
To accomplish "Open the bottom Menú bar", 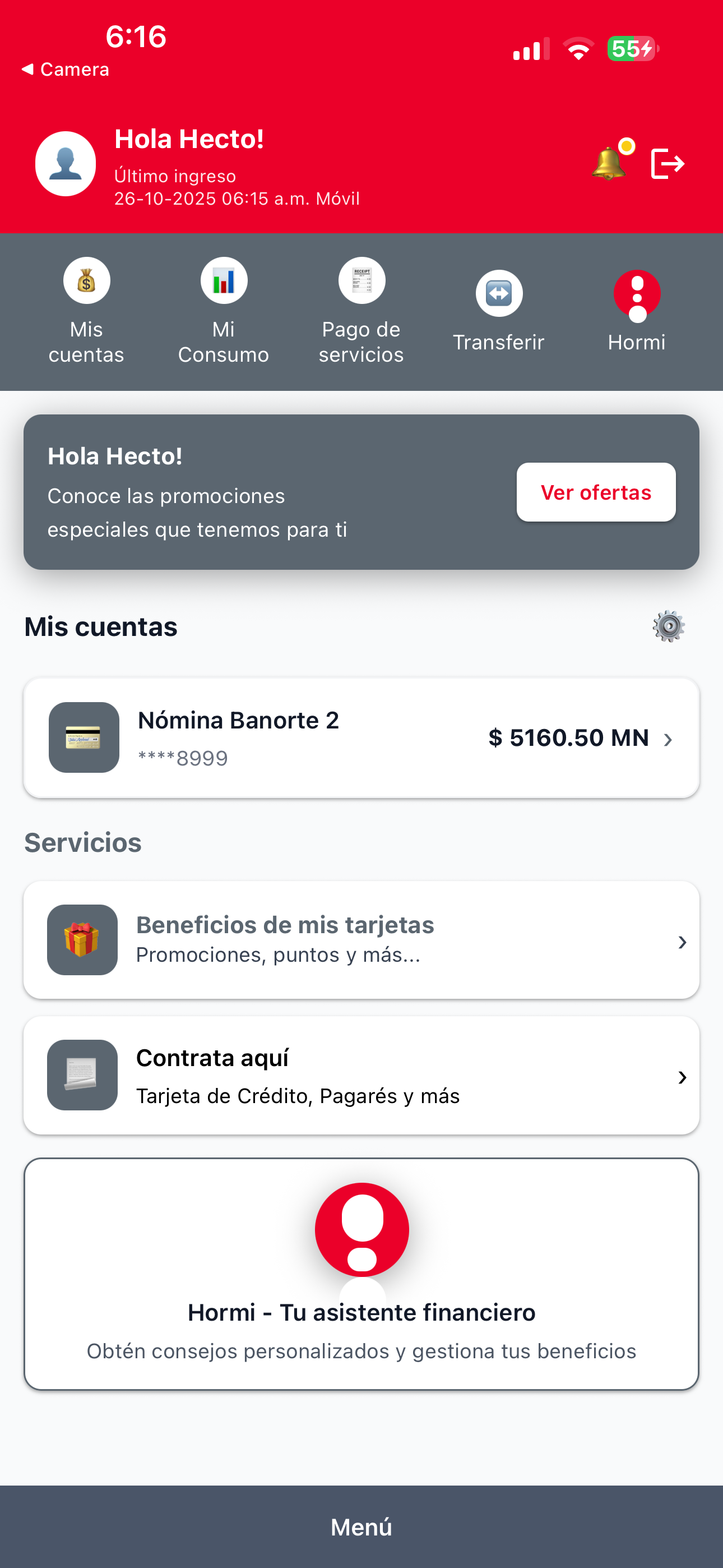I will click(361, 1527).
